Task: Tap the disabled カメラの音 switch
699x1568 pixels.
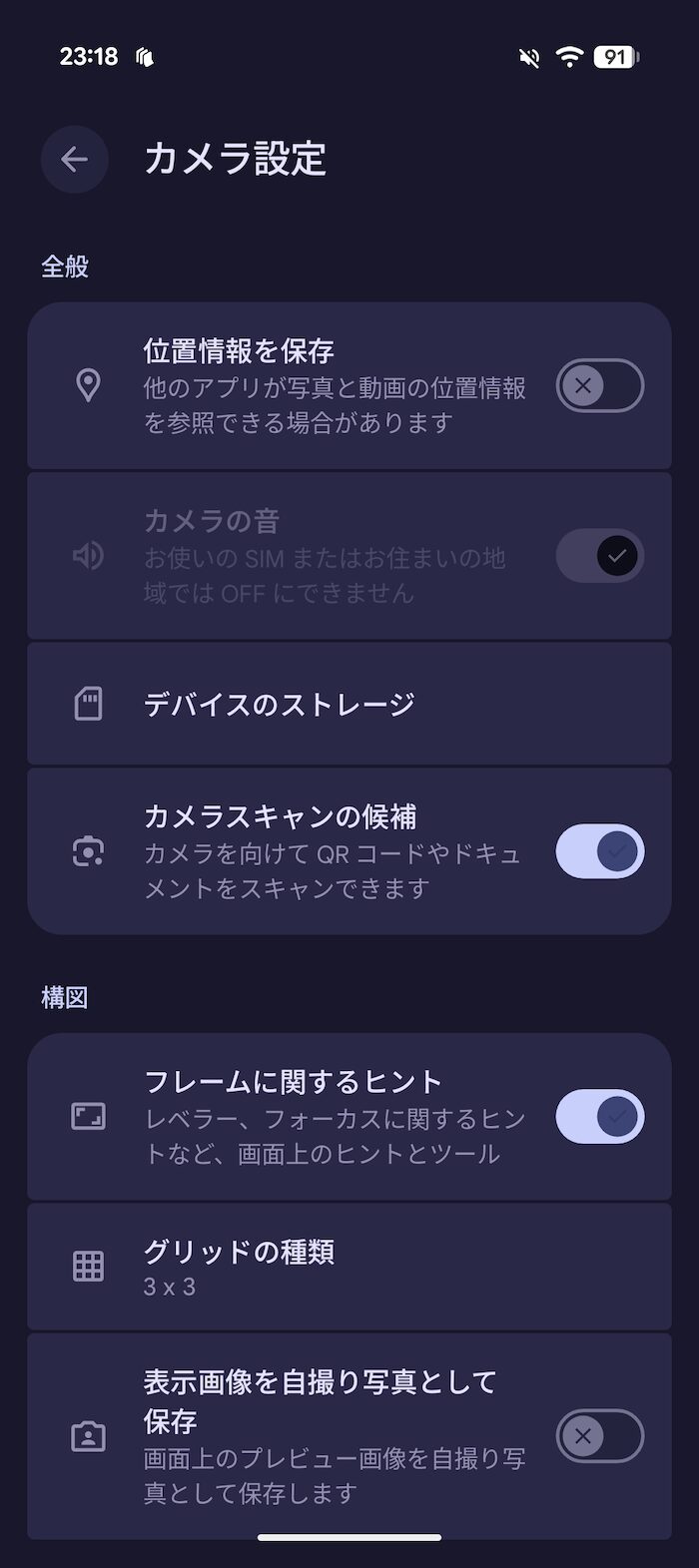Action: pos(599,556)
